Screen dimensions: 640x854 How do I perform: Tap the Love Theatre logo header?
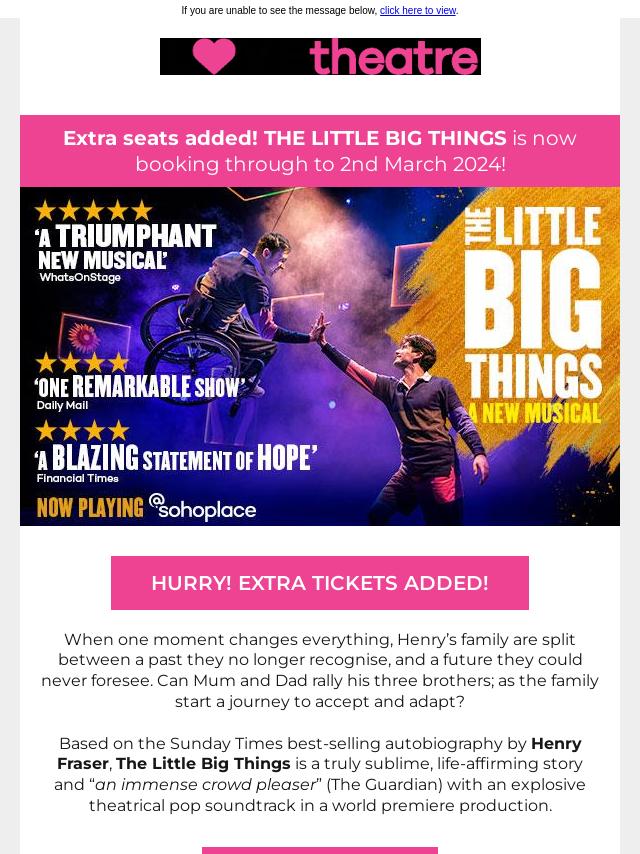[320, 57]
